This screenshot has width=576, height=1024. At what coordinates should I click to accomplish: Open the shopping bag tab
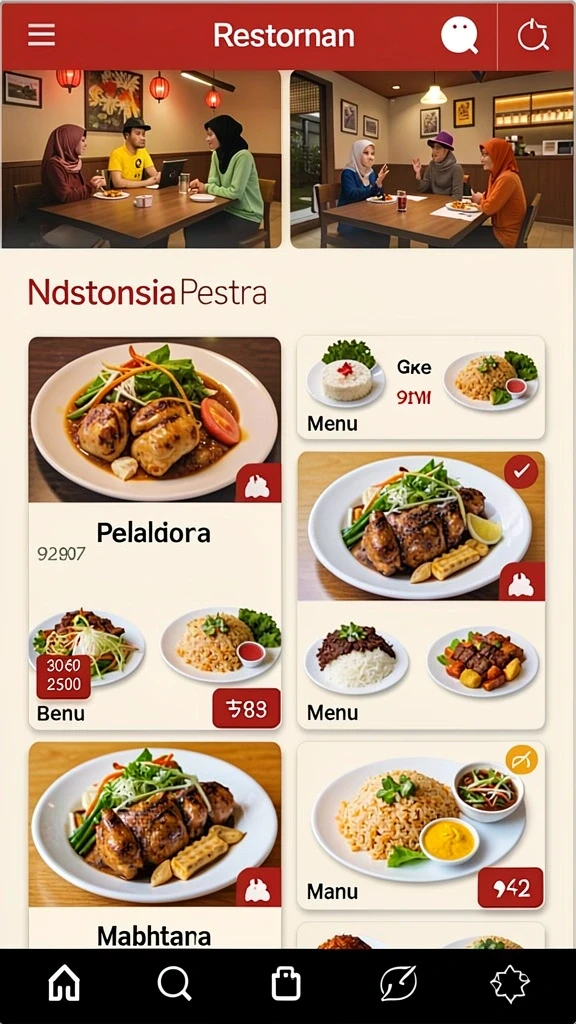[286, 984]
